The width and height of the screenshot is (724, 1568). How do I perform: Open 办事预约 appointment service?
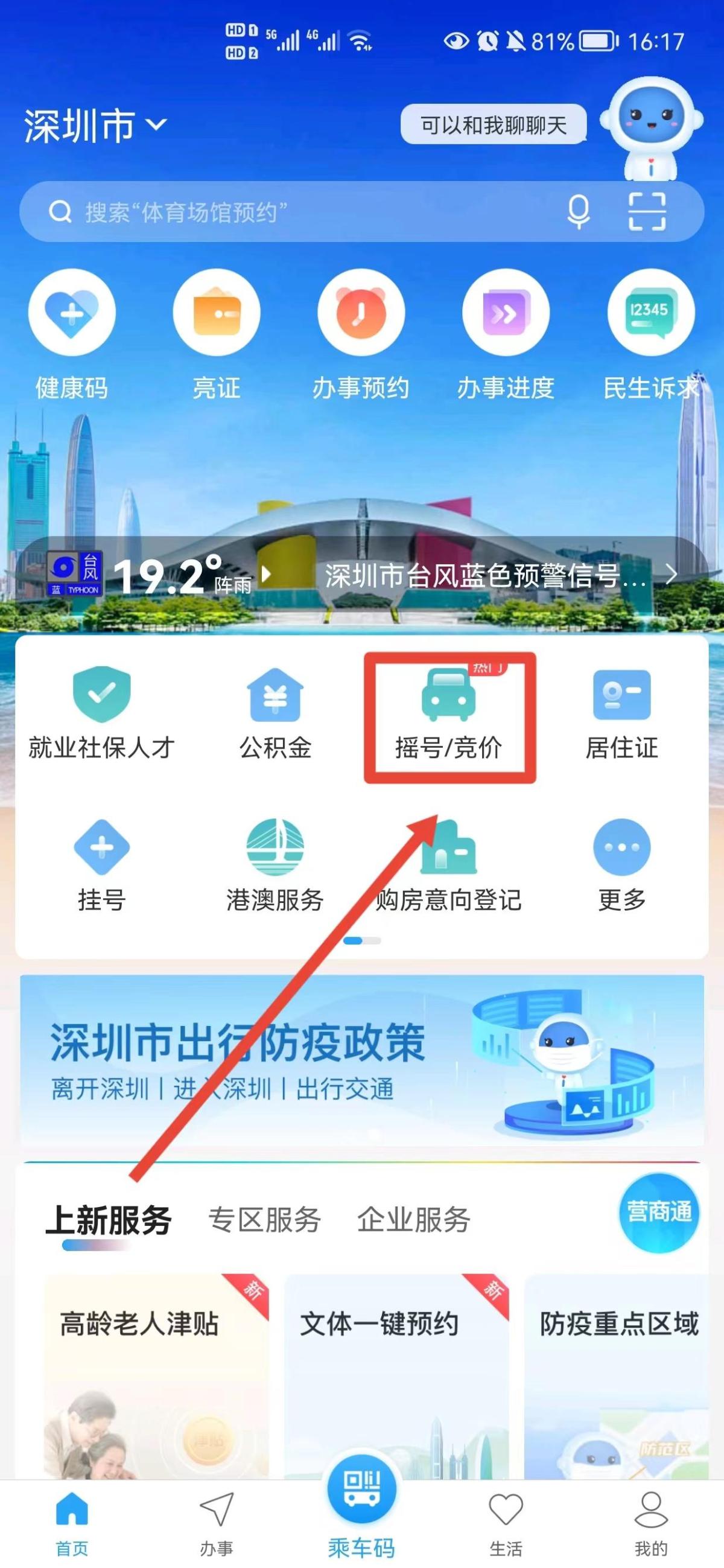pyautogui.click(x=361, y=335)
